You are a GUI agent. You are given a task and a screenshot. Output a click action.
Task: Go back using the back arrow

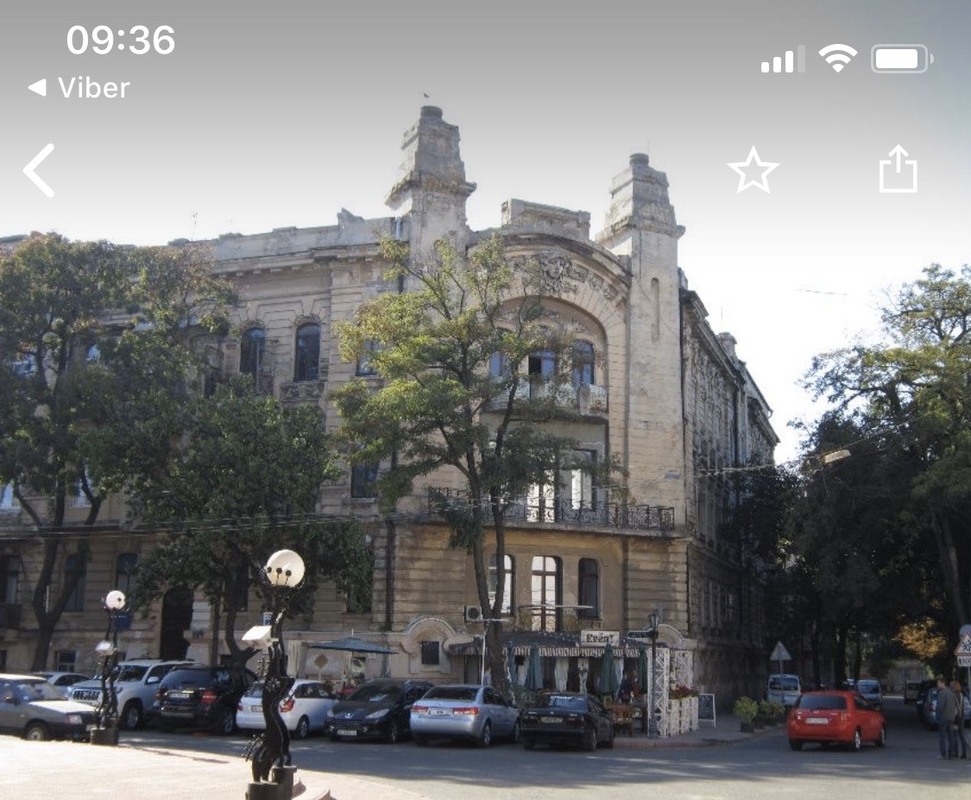(x=39, y=170)
